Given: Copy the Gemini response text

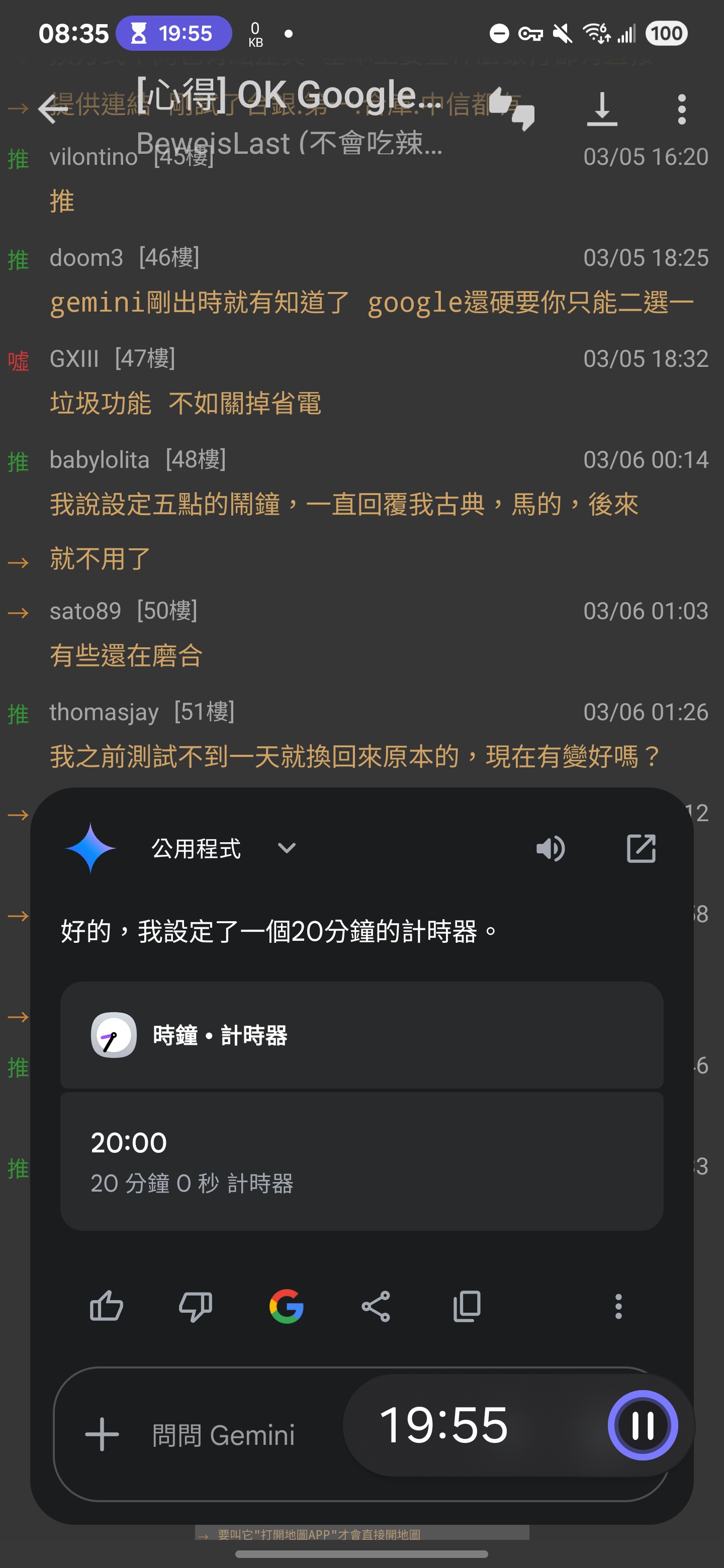Looking at the screenshot, I should pos(467,1306).
